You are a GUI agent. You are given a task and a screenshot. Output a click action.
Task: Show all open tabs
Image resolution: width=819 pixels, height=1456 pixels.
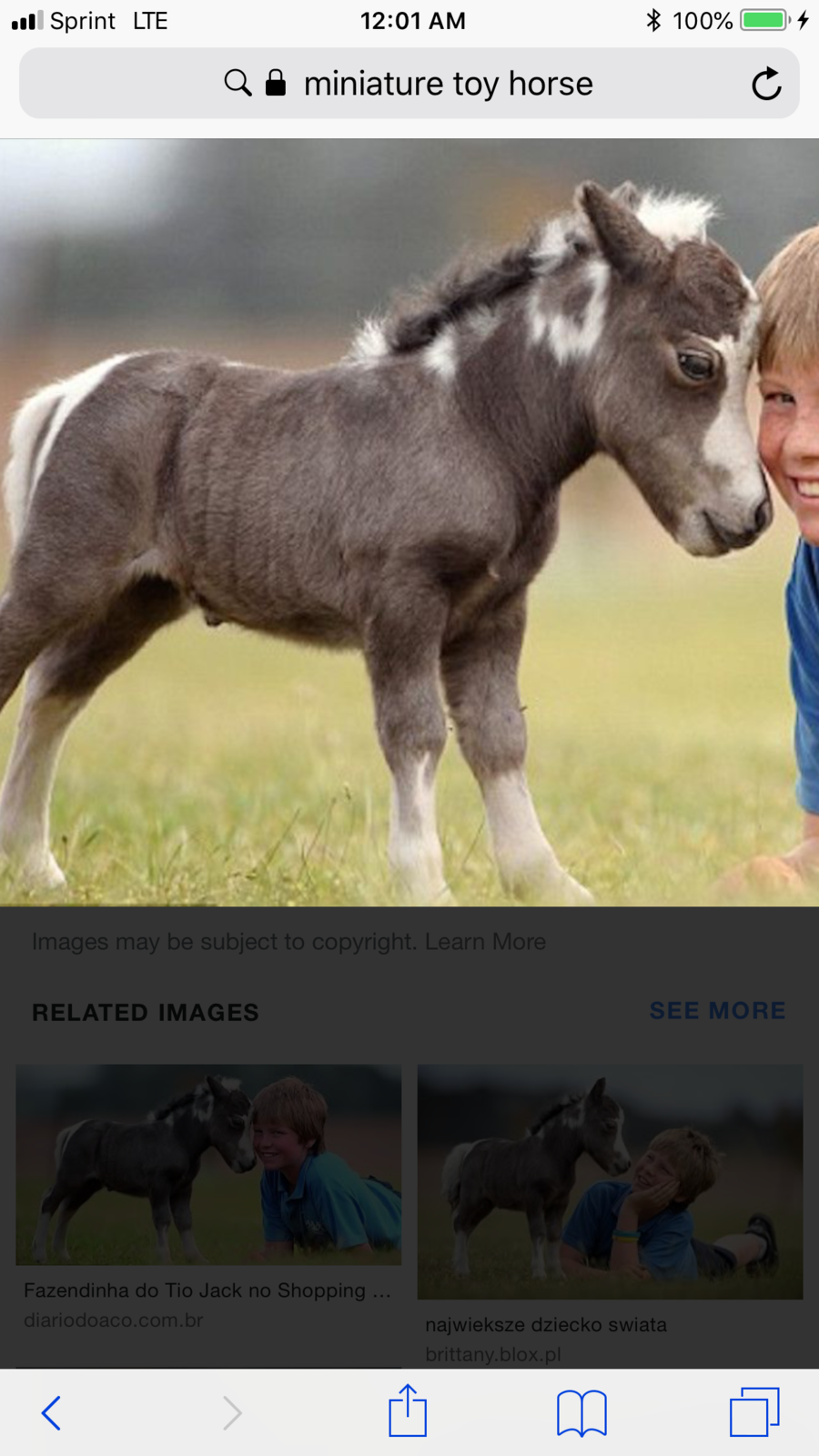[x=754, y=1412]
